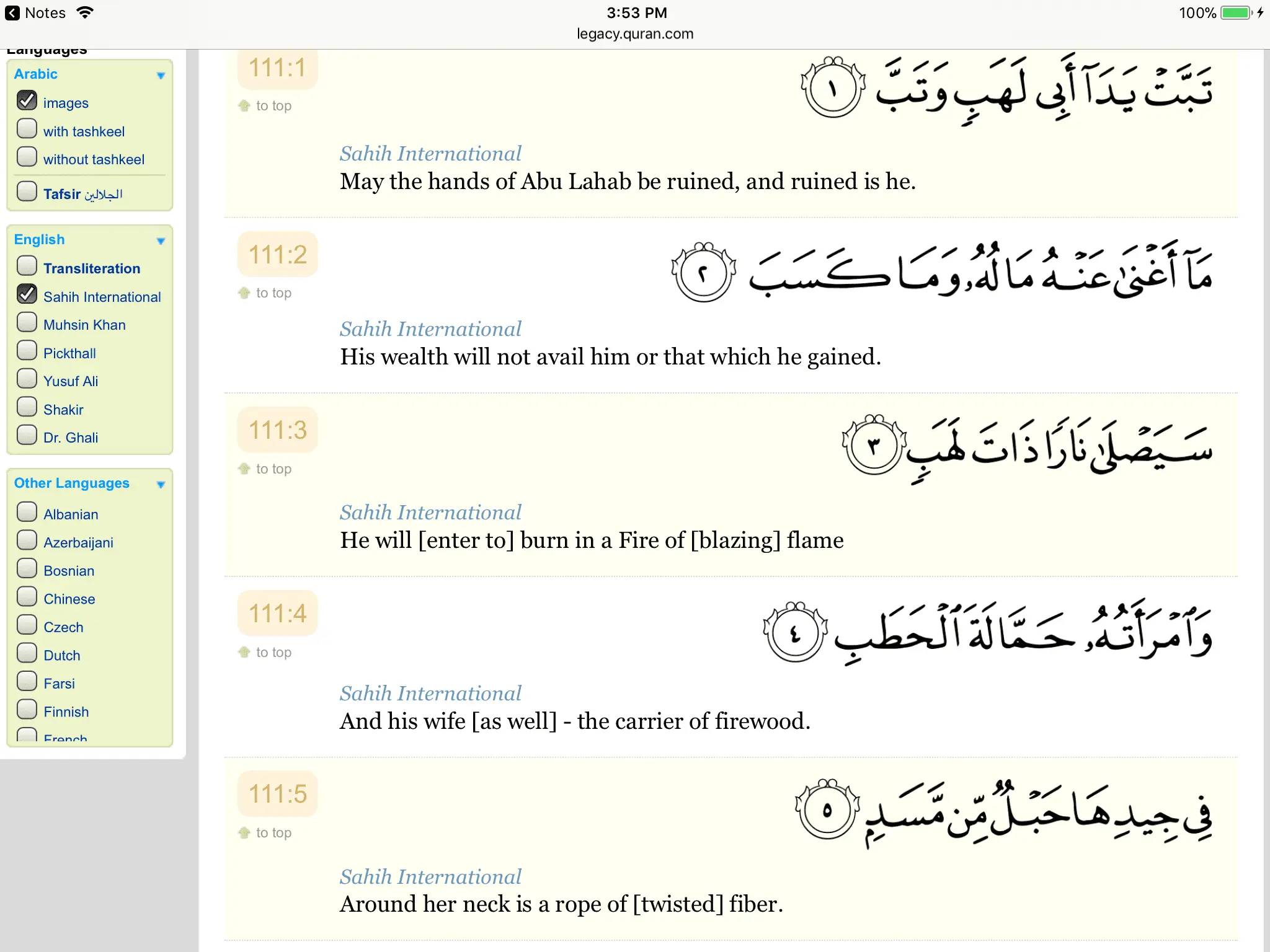
Task: Collapse the Other Languages section
Action: click(161, 484)
